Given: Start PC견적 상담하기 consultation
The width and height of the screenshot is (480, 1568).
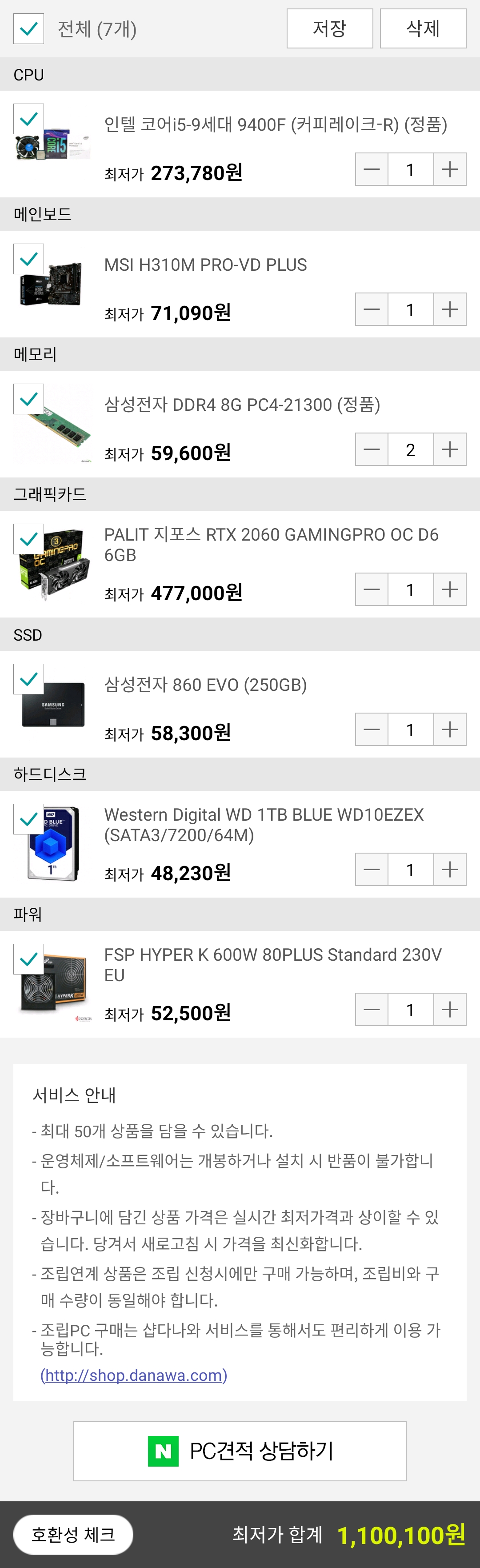Looking at the screenshot, I should pyautogui.click(x=240, y=1451).
